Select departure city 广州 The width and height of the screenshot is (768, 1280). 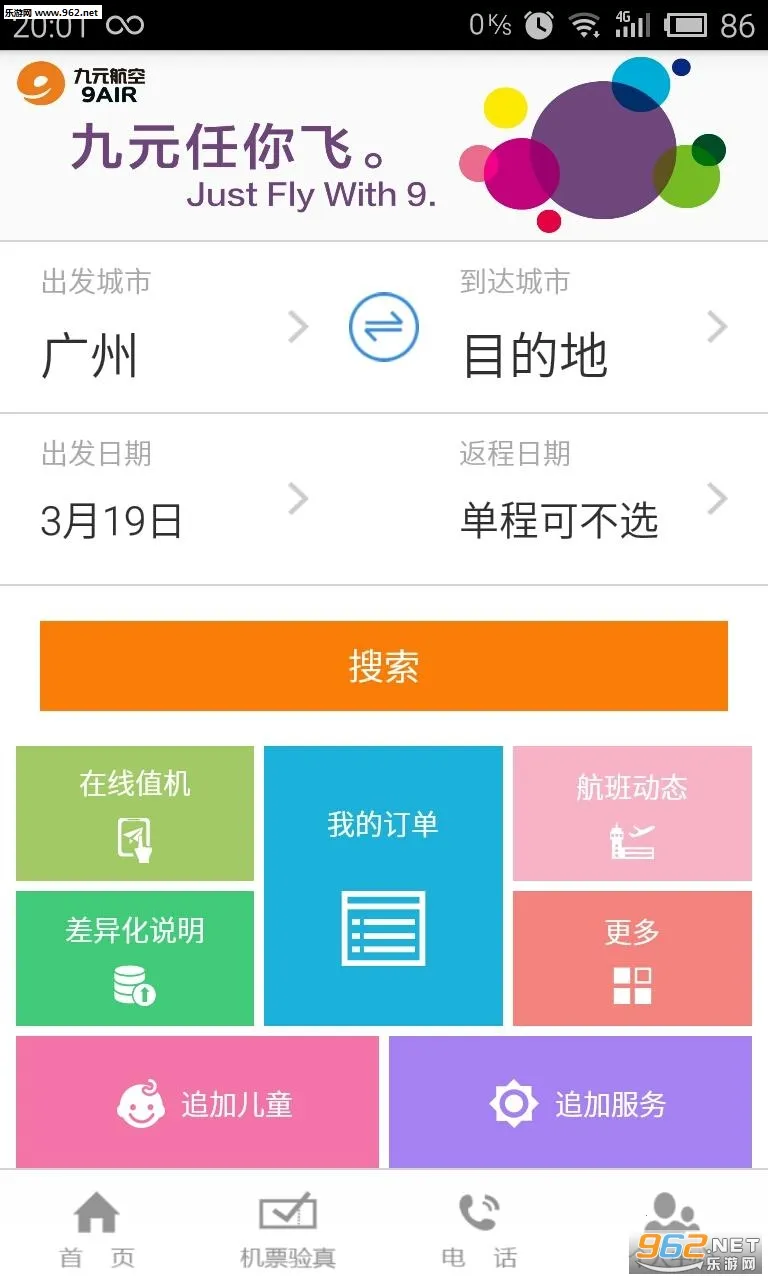coord(170,330)
